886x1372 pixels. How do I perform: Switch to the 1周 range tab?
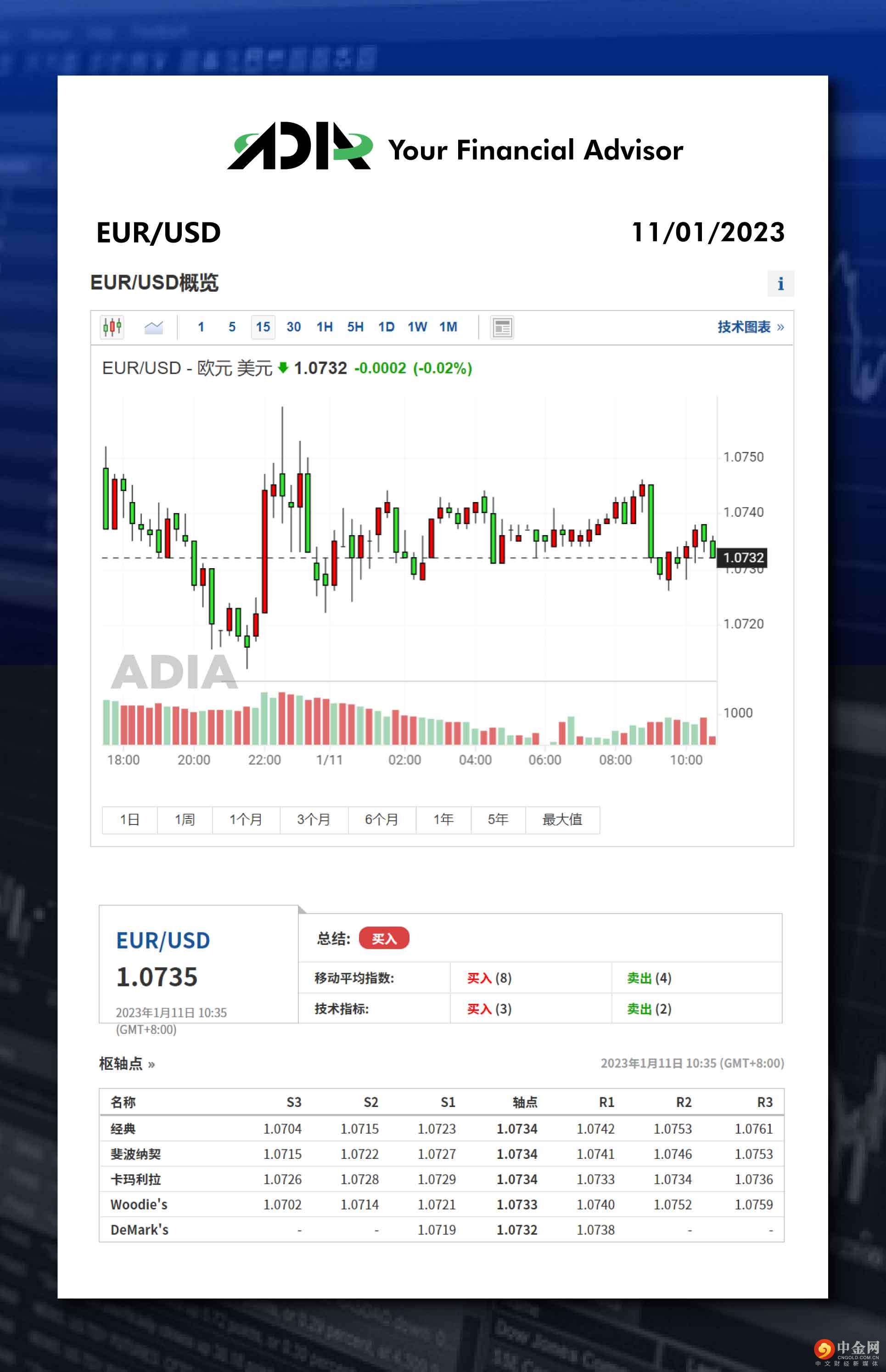(x=185, y=819)
